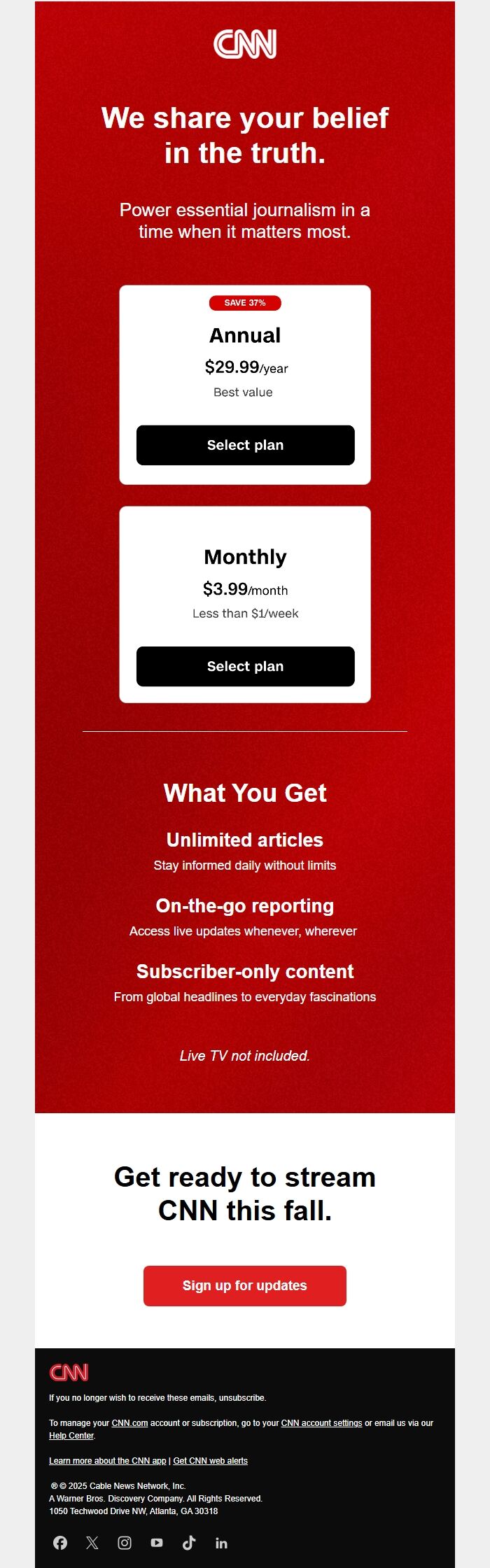Learn more about the CNN app

tap(107, 1460)
